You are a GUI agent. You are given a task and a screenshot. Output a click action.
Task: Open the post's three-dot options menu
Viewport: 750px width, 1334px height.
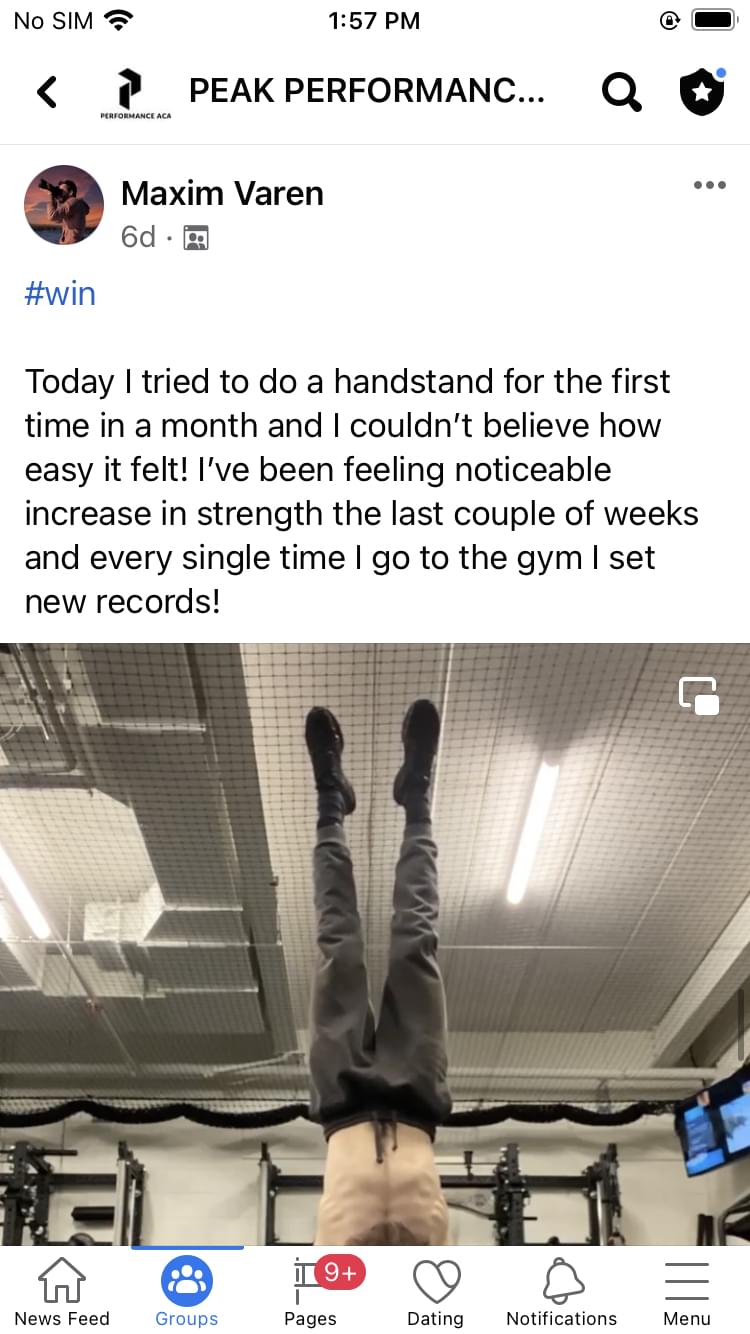[x=709, y=185]
